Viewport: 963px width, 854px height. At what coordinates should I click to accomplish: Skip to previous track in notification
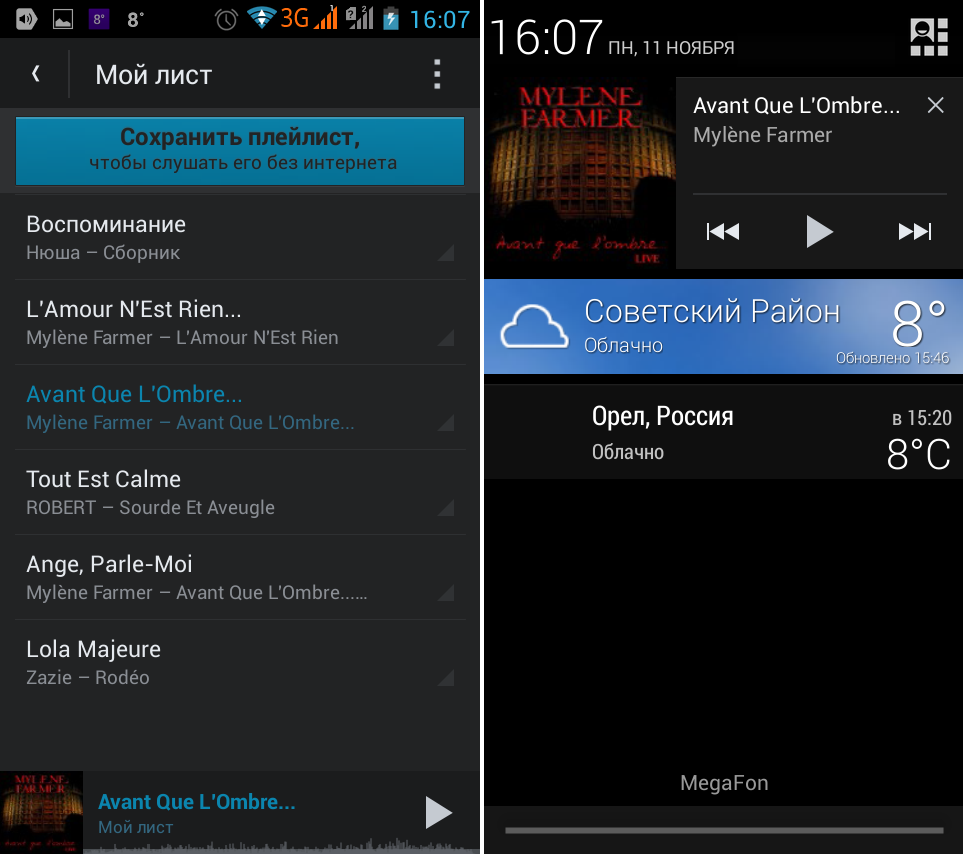(722, 232)
